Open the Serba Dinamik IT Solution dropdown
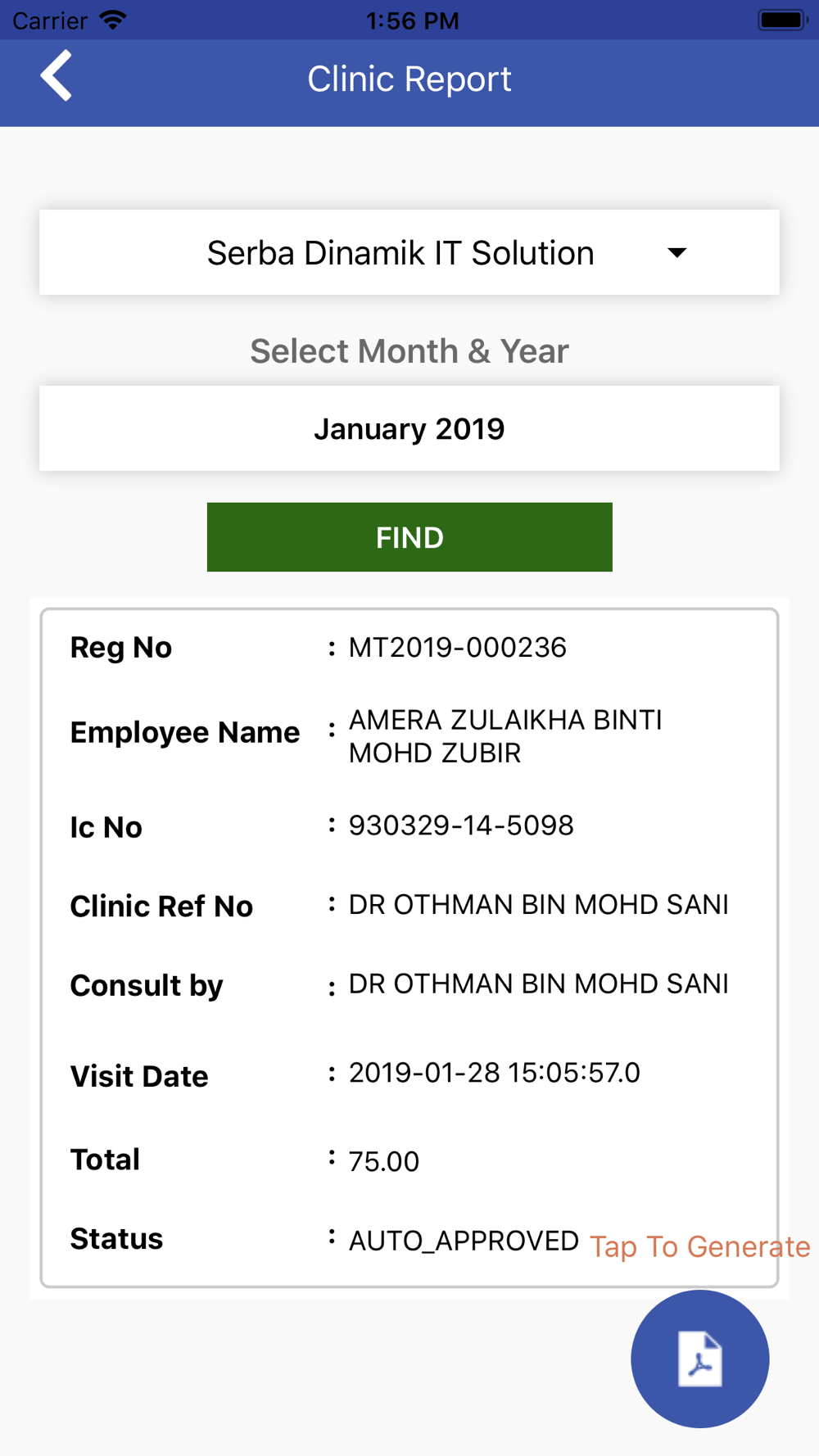Image resolution: width=819 pixels, height=1456 pixels. pyautogui.click(x=409, y=252)
